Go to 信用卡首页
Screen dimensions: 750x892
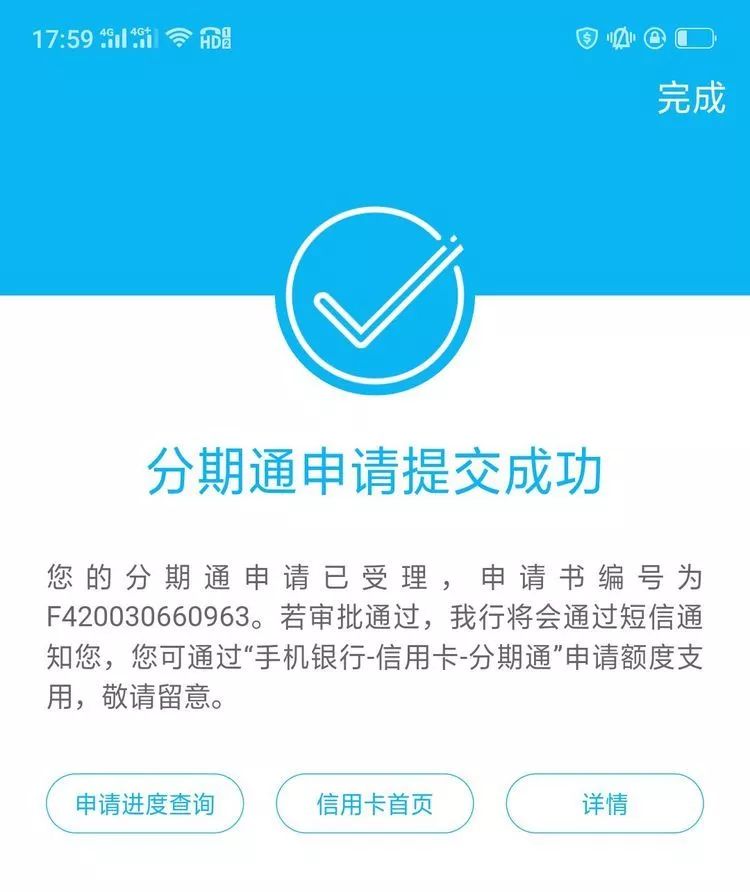(375, 803)
